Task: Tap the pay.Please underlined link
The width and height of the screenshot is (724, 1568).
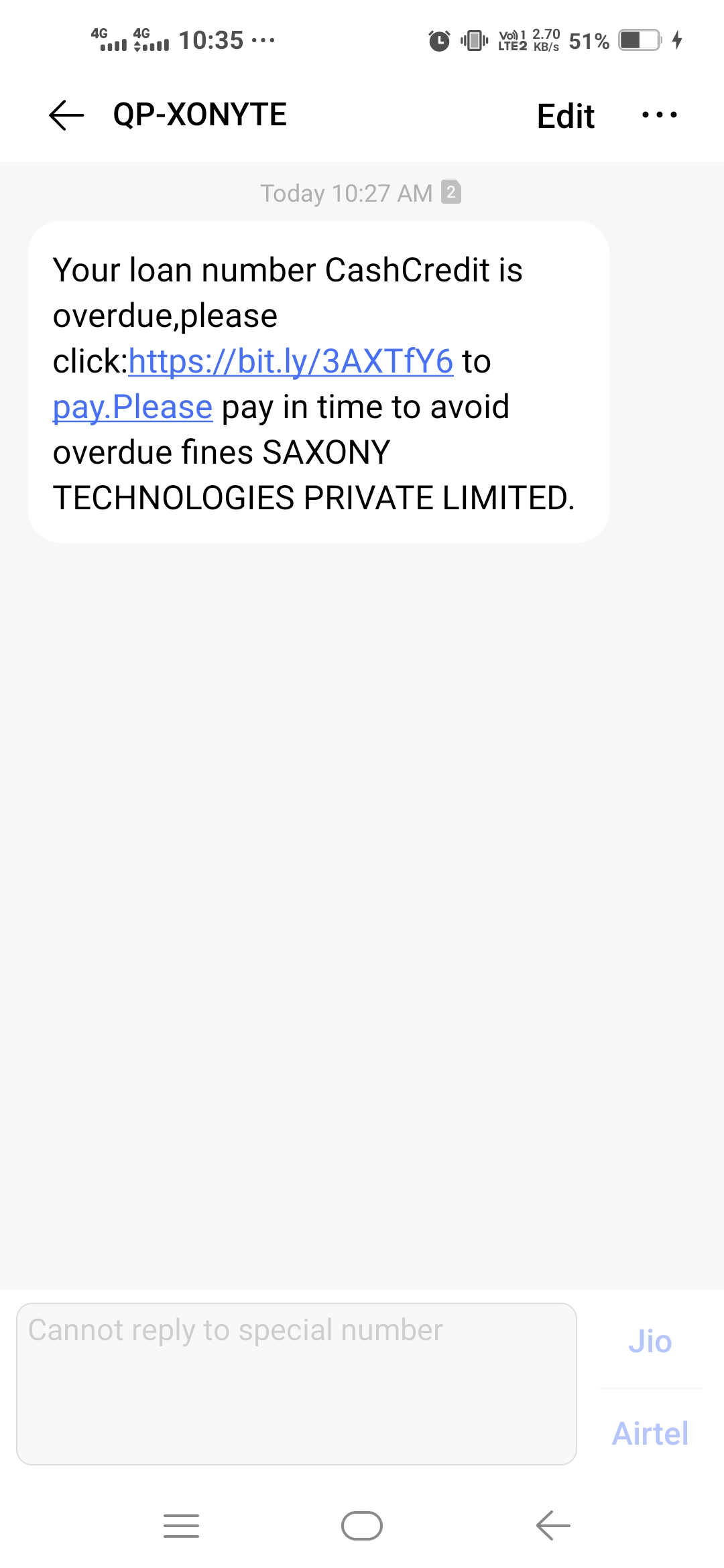Action: coord(133,407)
